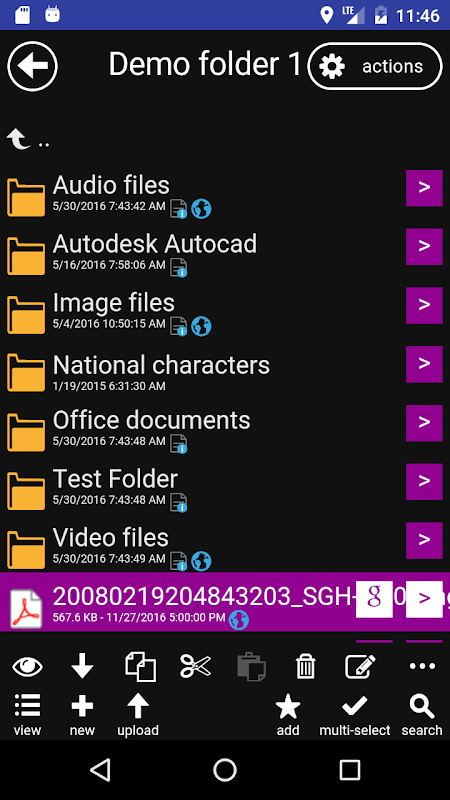450x800 pixels.
Task: Open the actions menu
Action: [375, 66]
